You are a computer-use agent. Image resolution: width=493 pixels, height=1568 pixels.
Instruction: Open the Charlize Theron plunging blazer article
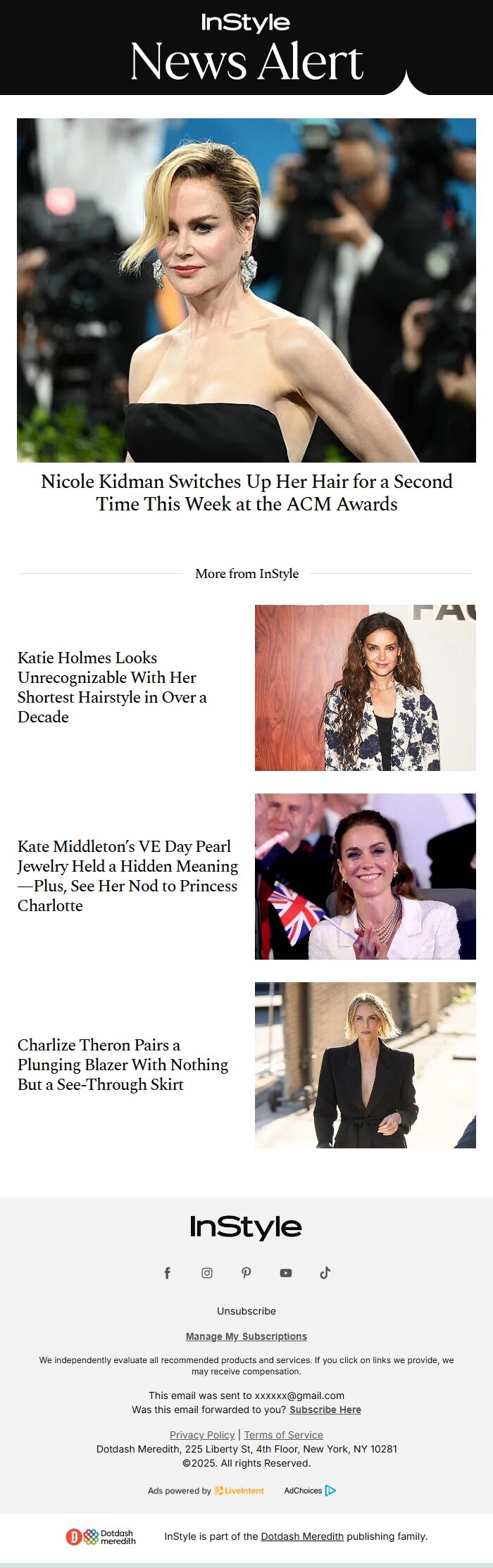(x=123, y=1065)
